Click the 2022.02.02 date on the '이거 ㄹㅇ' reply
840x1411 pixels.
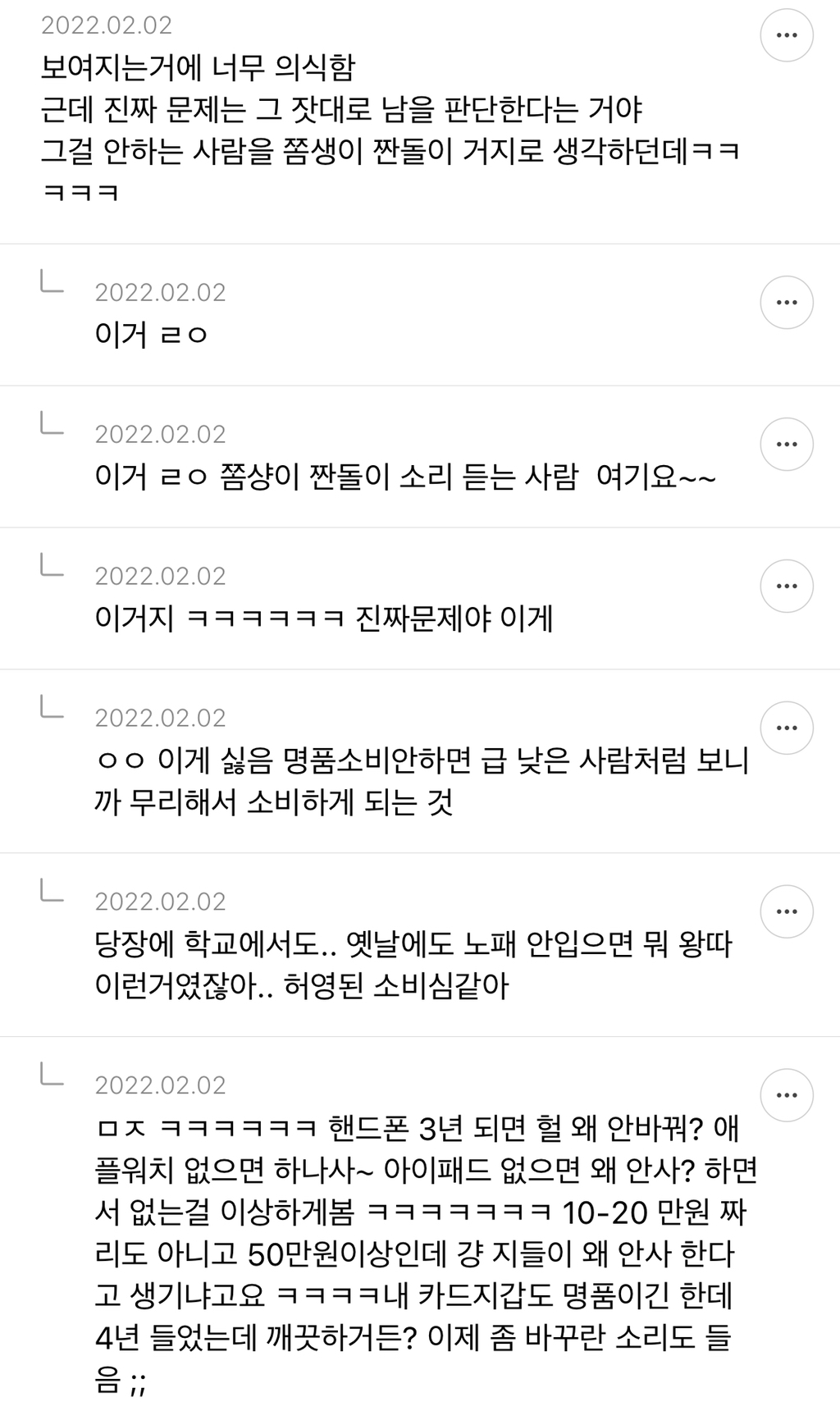click(161, 292)
